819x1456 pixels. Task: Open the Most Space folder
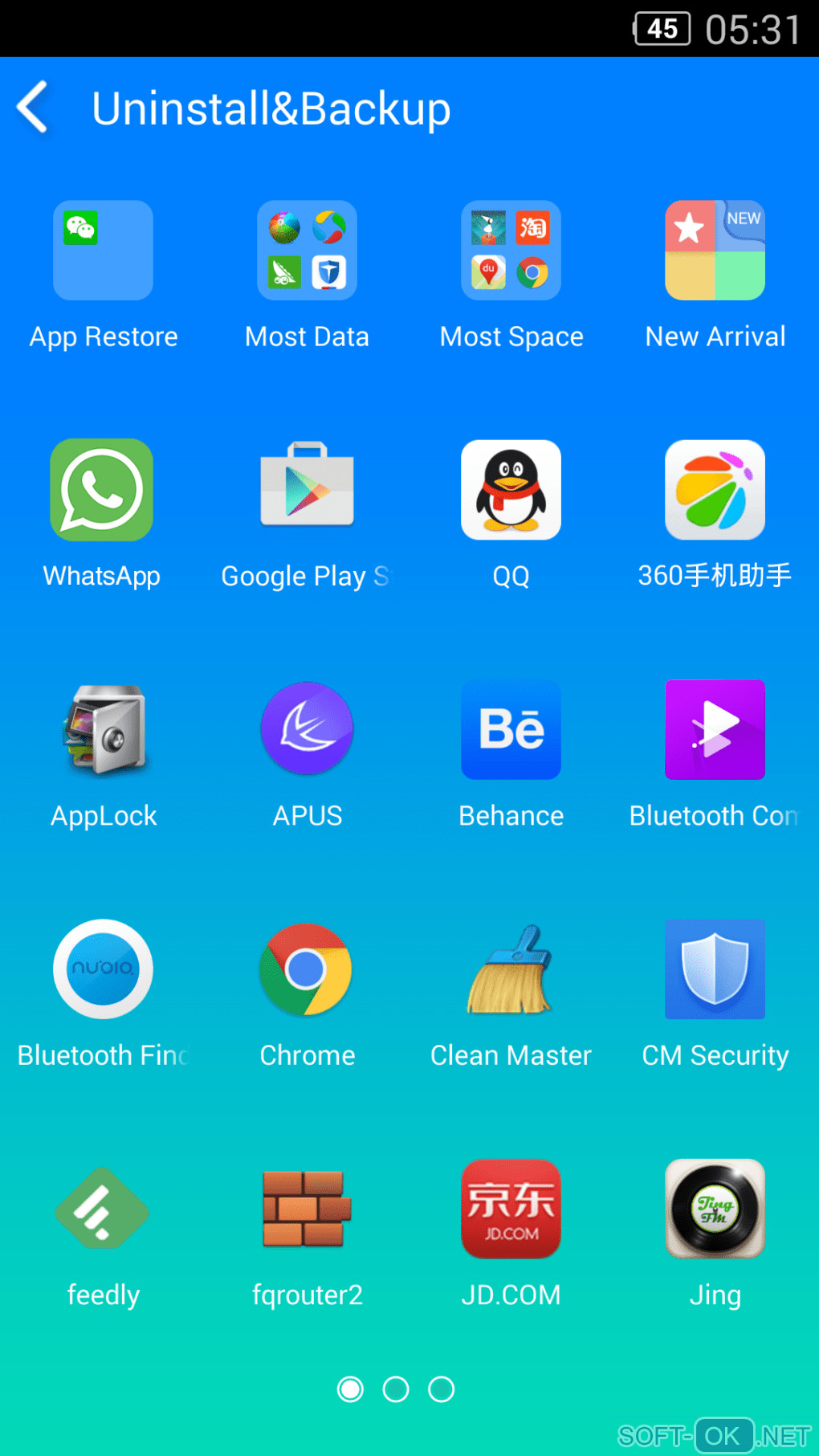pos(511,251)
